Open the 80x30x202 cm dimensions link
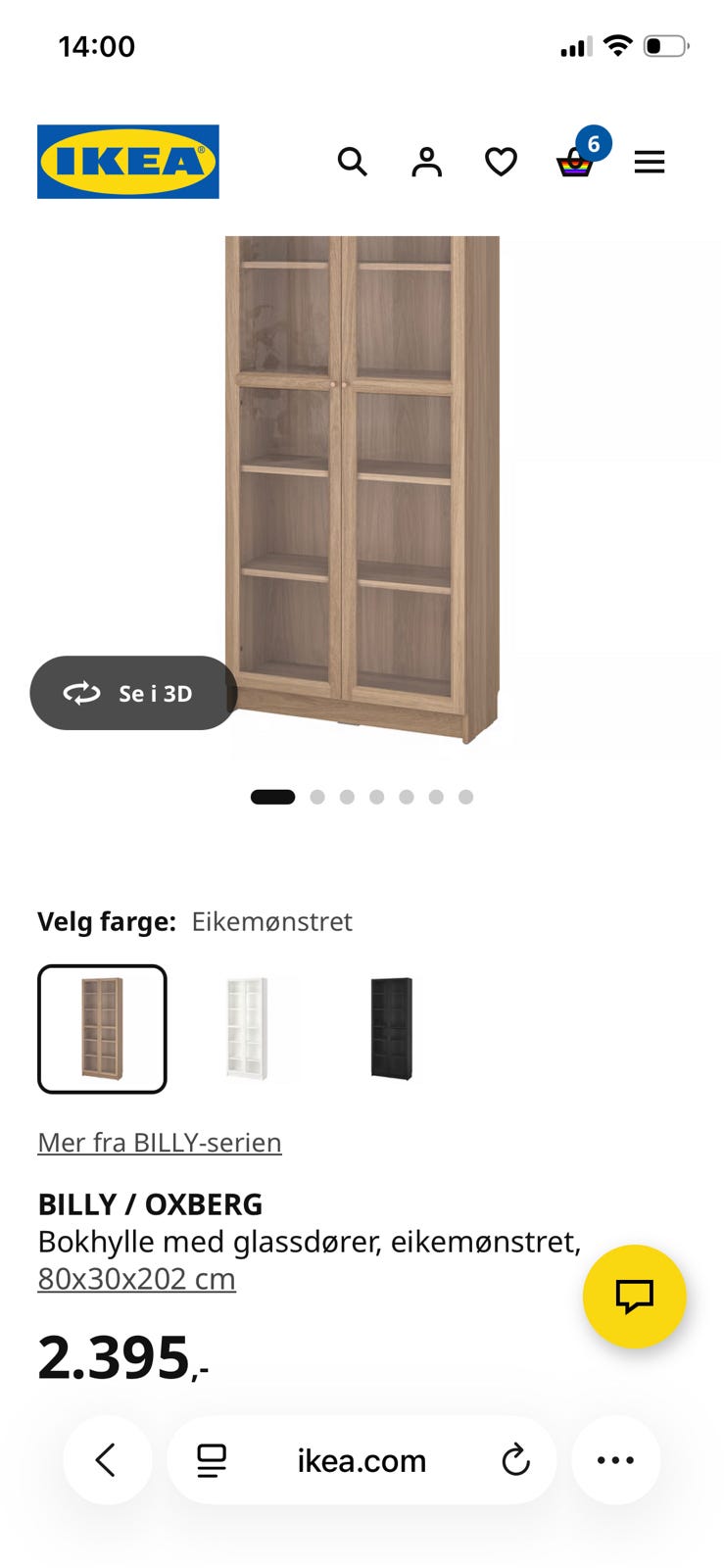The height and width of the screenshot is (1568, 724). 136,1279
